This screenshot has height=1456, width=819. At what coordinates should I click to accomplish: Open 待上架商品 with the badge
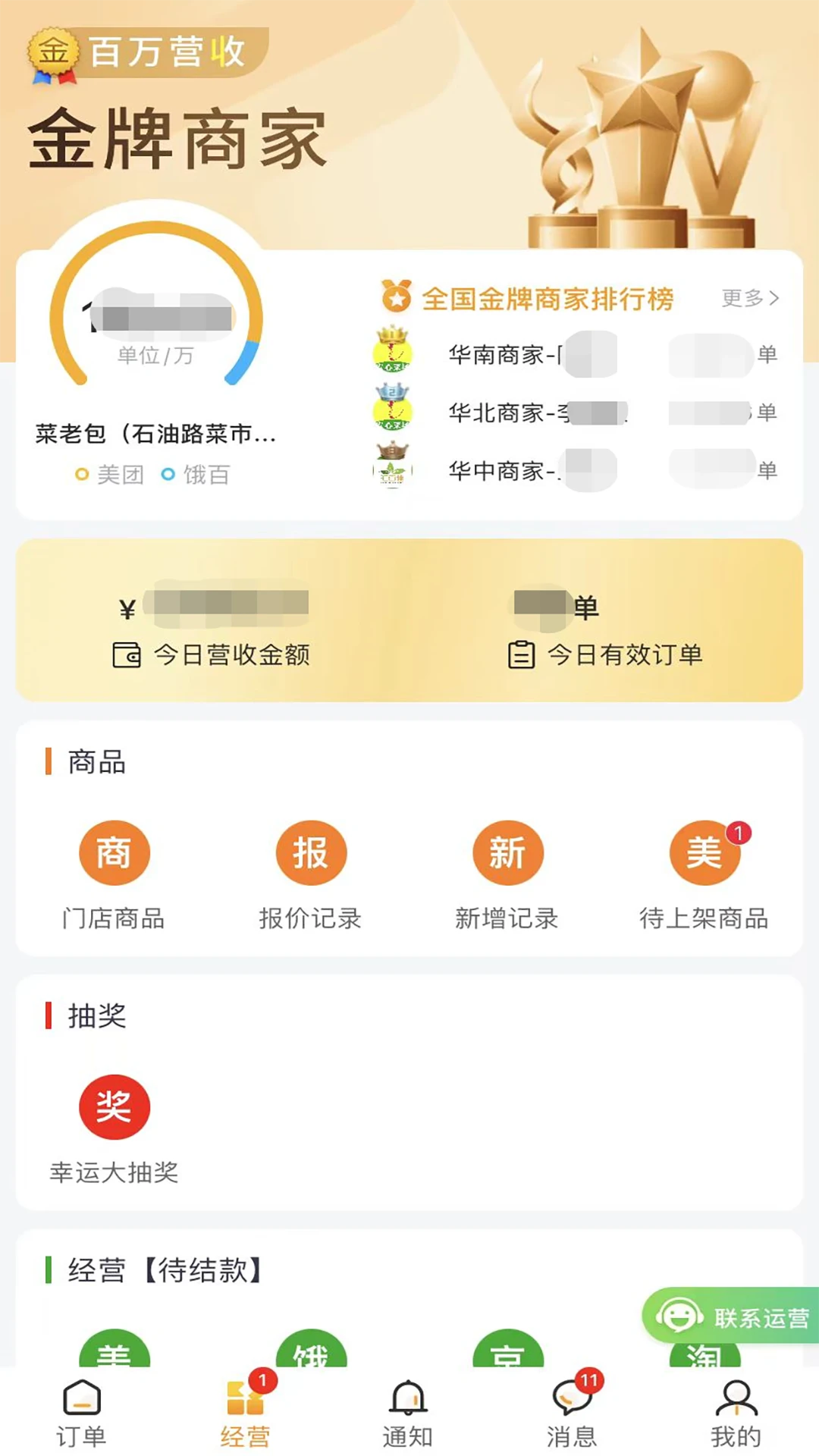pyautogui.click(x=704, y=852)
